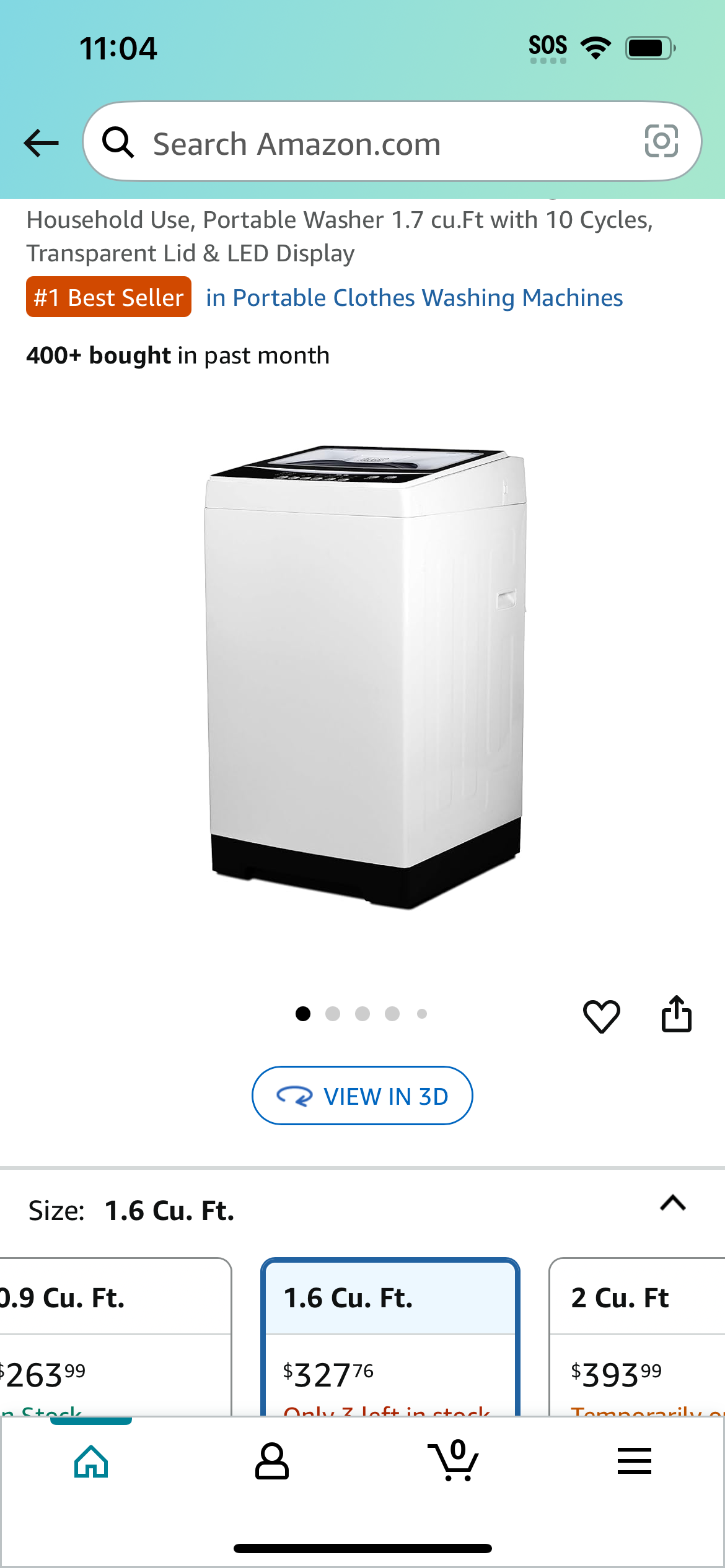Open the camera lens search icon
Screen dimensions: 725x1568
tap(661, 142)
